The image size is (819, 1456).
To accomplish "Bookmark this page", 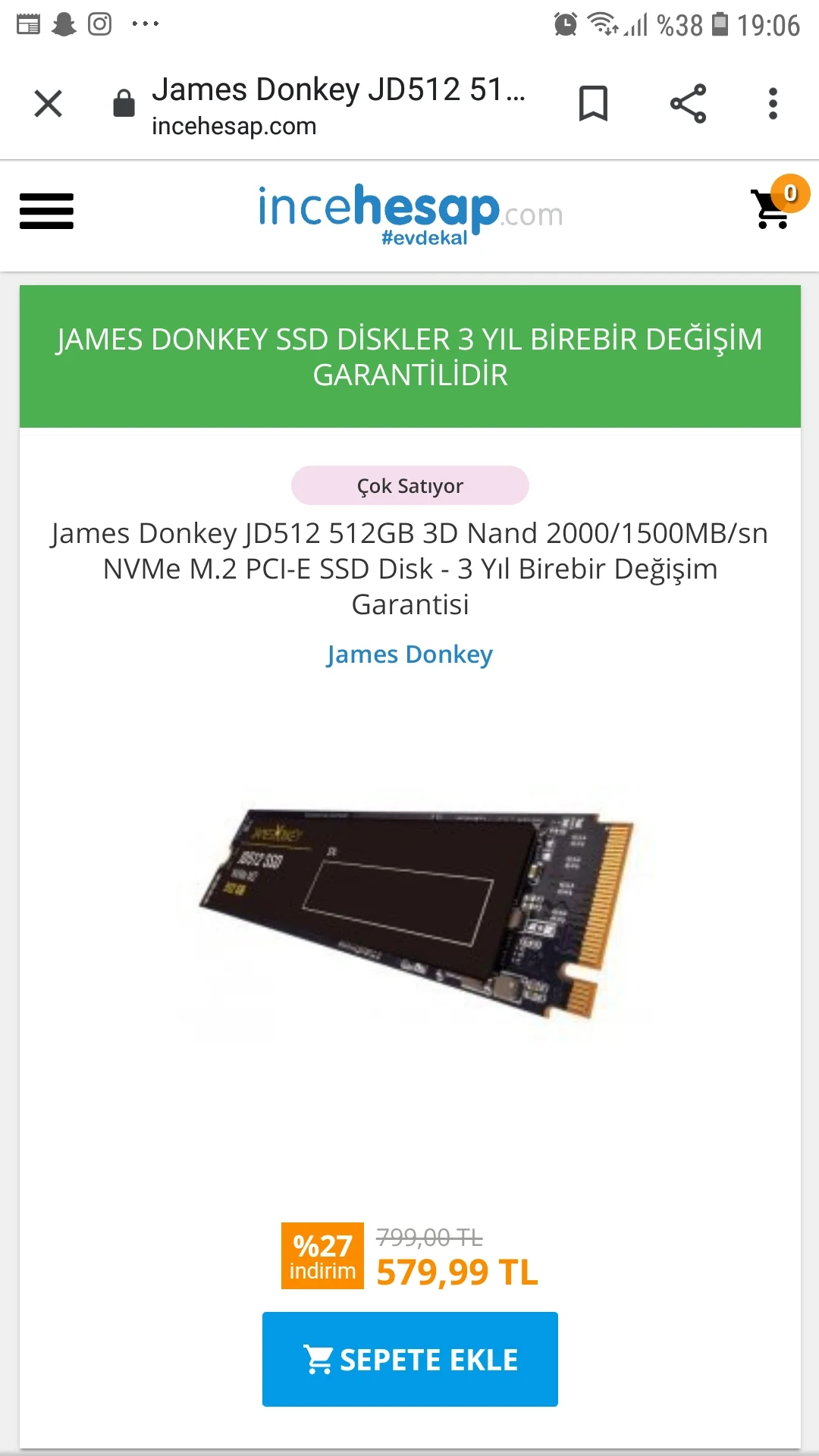I will pyautogui.click(x=593, y=104).
